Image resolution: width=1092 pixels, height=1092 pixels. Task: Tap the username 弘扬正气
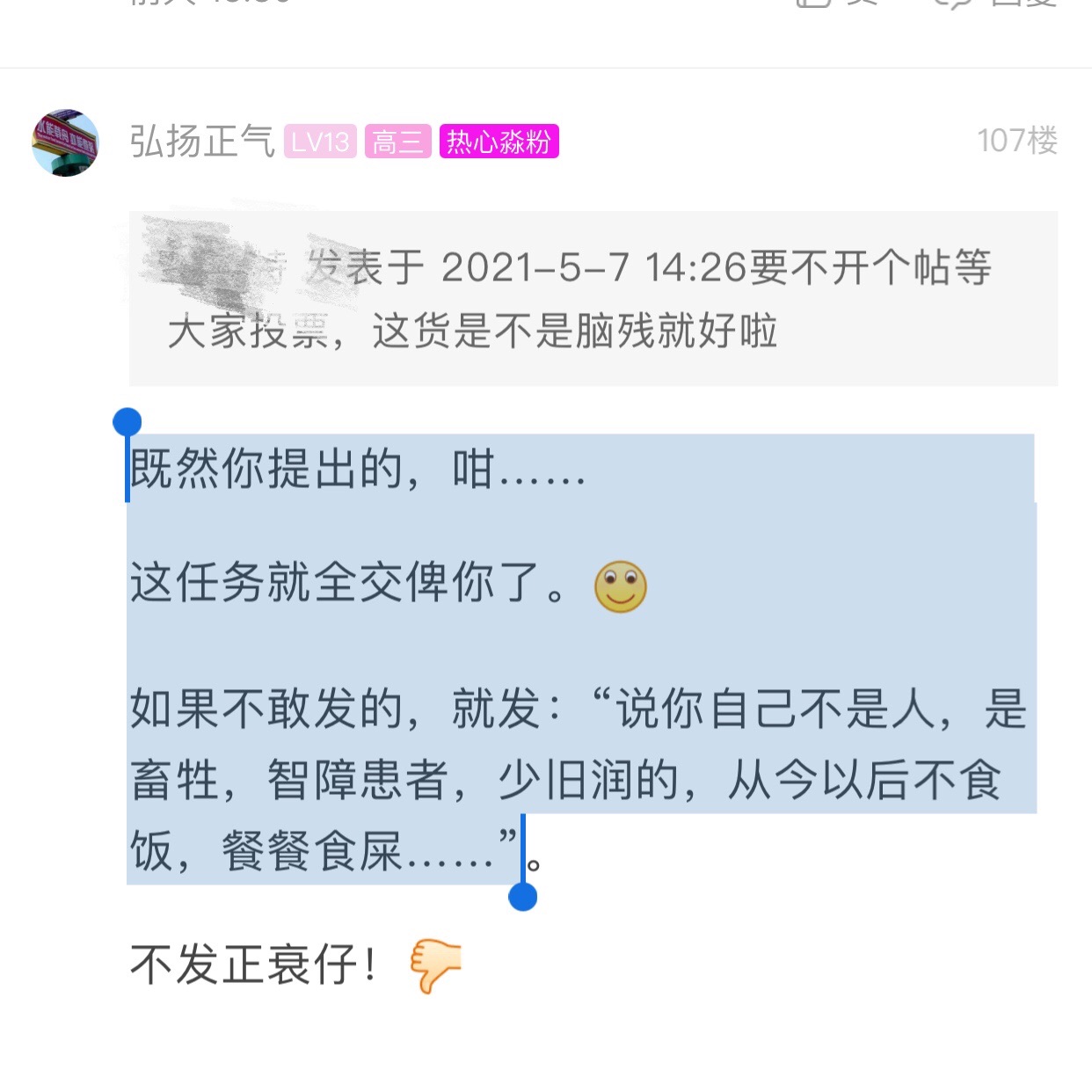tap(202, 142)
